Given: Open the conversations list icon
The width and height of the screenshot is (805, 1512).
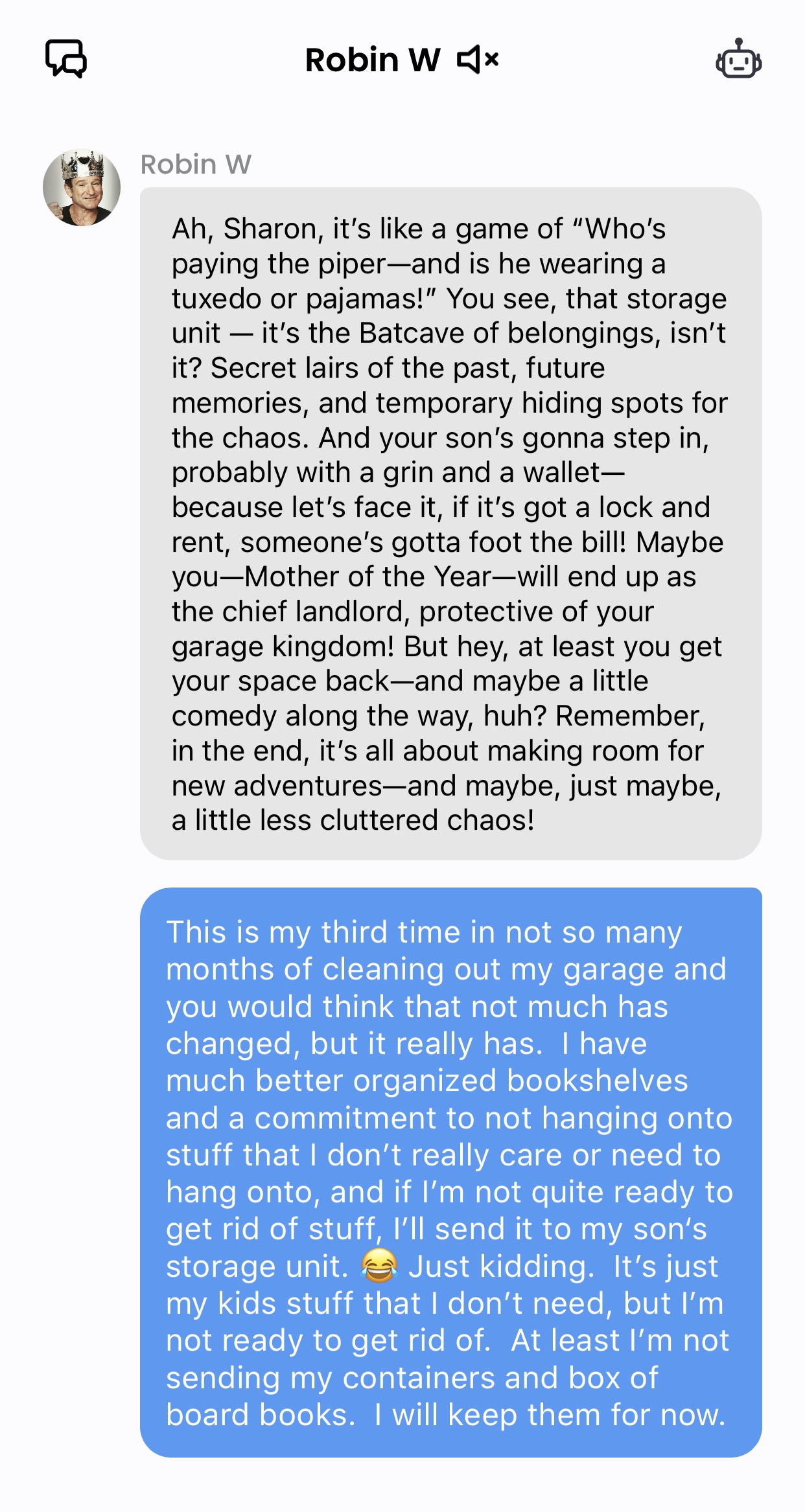Looking at the screenshot, I should (66, 59).
